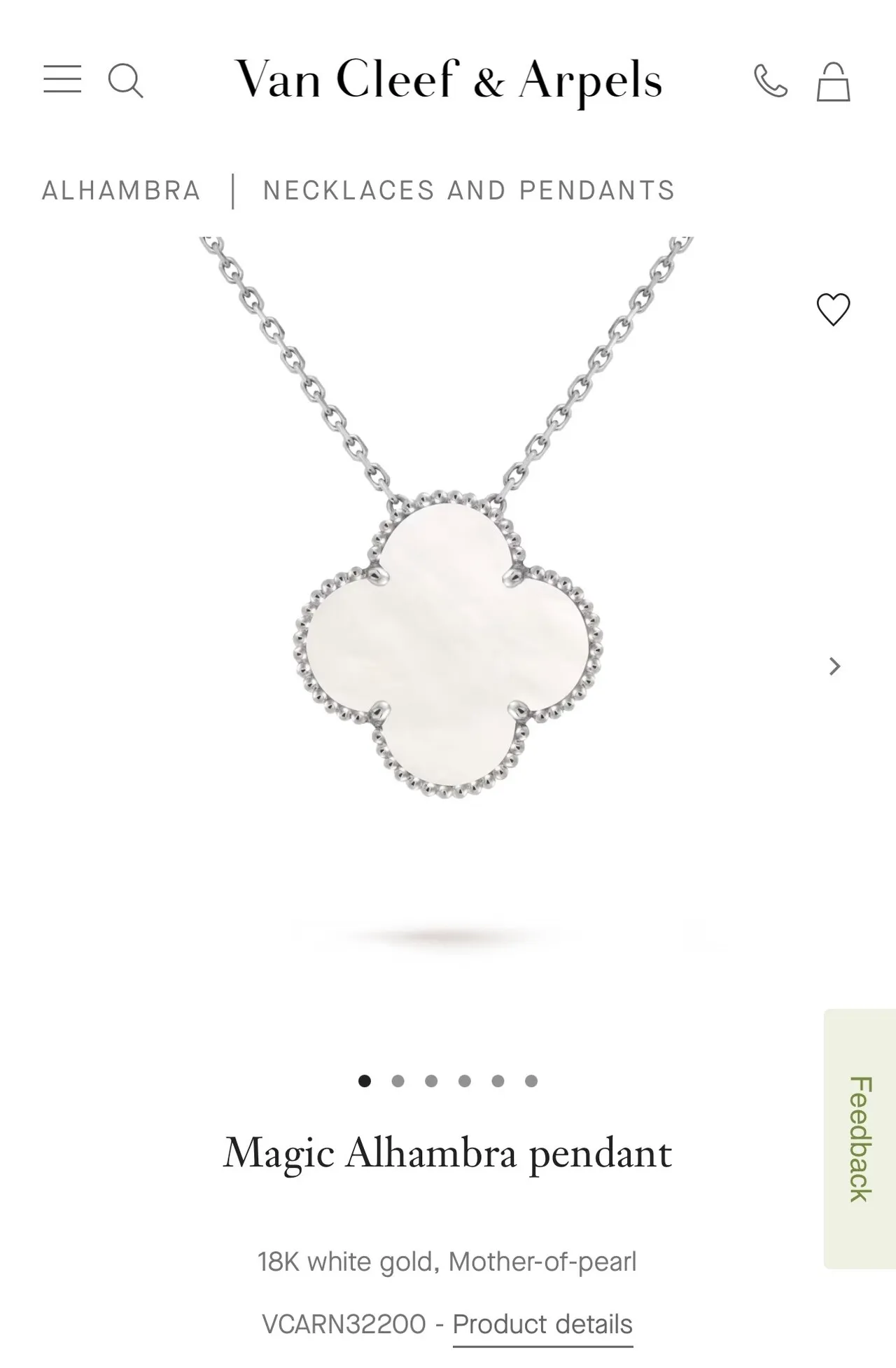Viewport: 896px width, 1368px height.
Task: Jump to the third image dot
Action: (431, 1081)
